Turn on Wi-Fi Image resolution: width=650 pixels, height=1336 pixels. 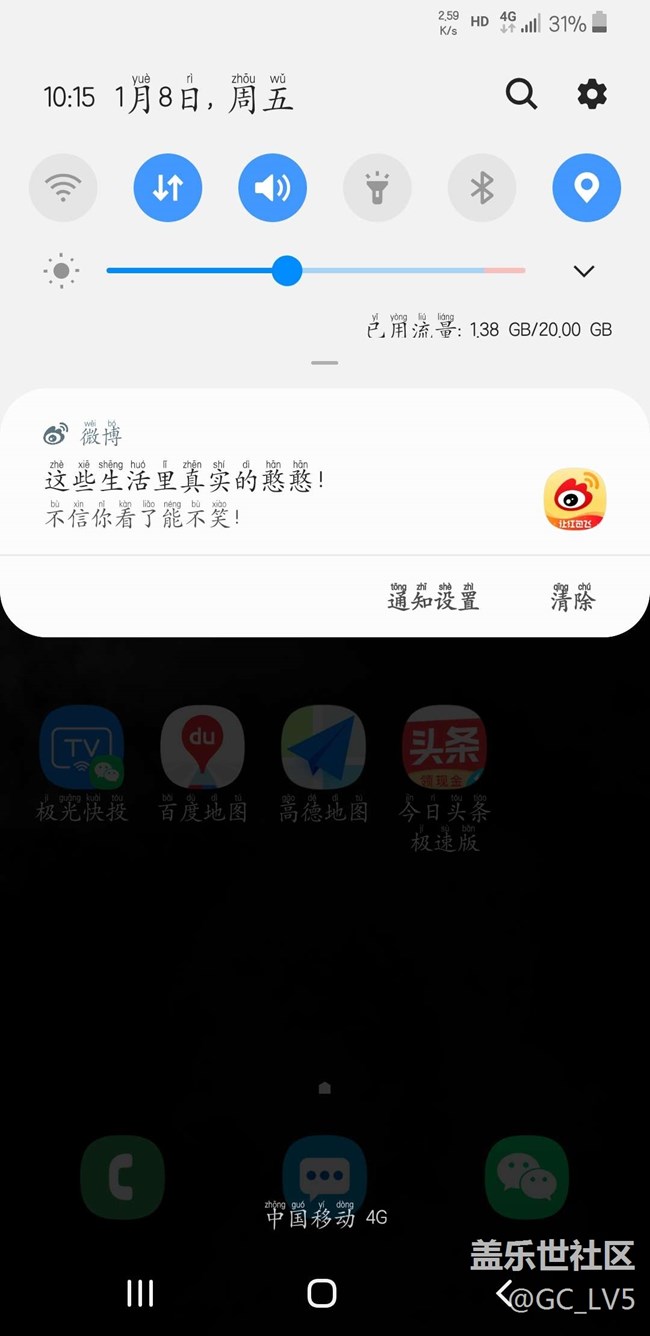(x=63, y=187)
